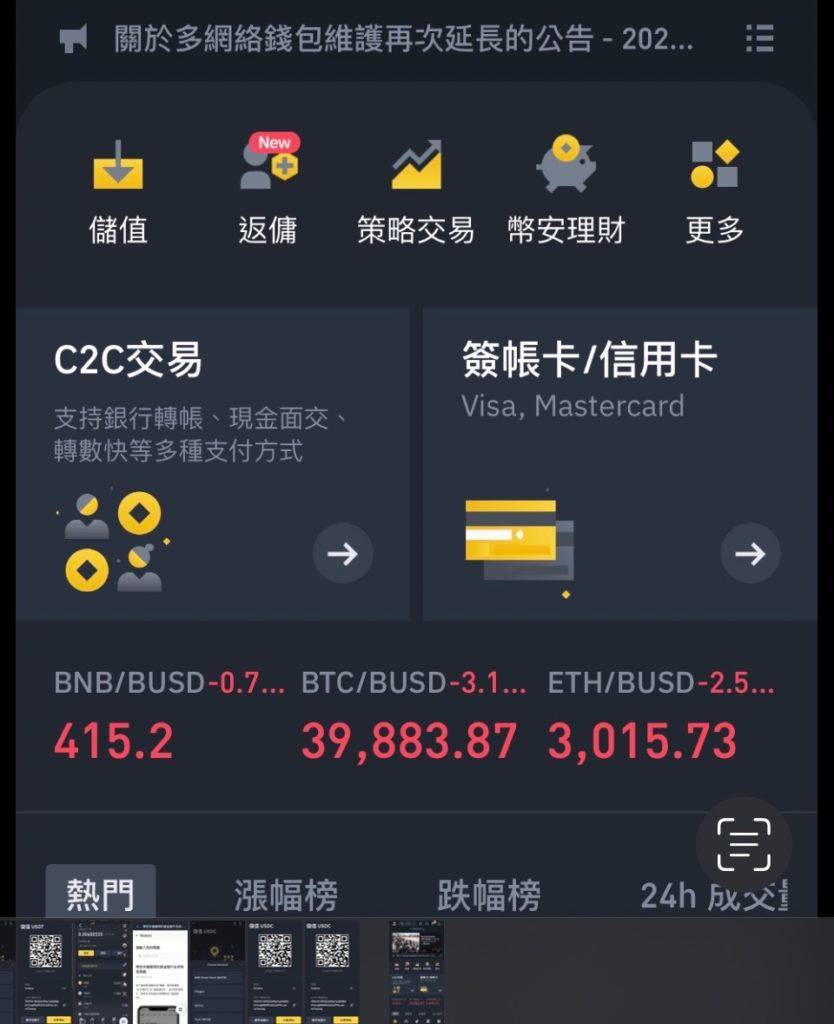The width and height of the screenshot is (834, 1024).
Task: Show 更多 services
Action: (714, 192)
